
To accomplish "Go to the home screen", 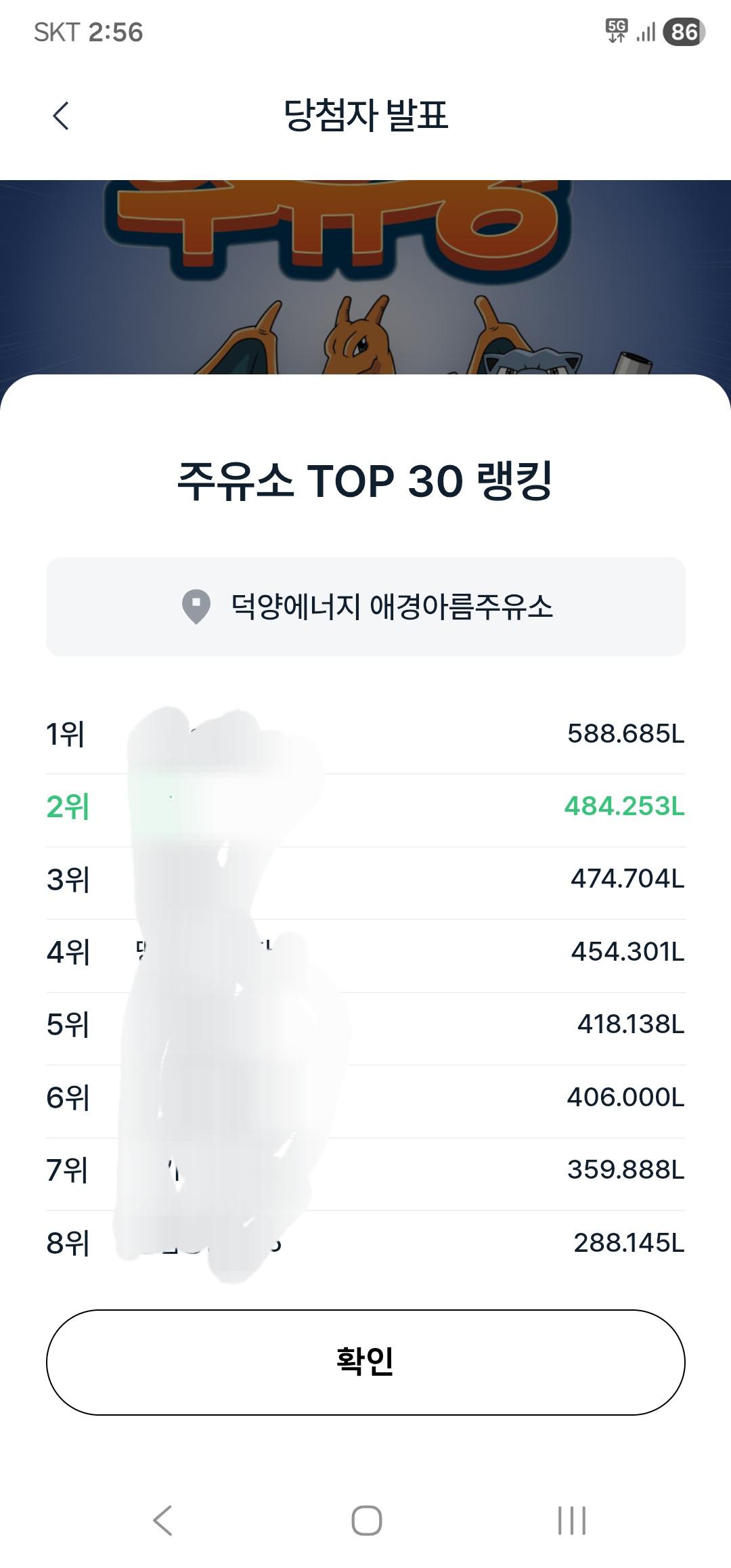I will pyautogui.click(x=366, y=1521).
